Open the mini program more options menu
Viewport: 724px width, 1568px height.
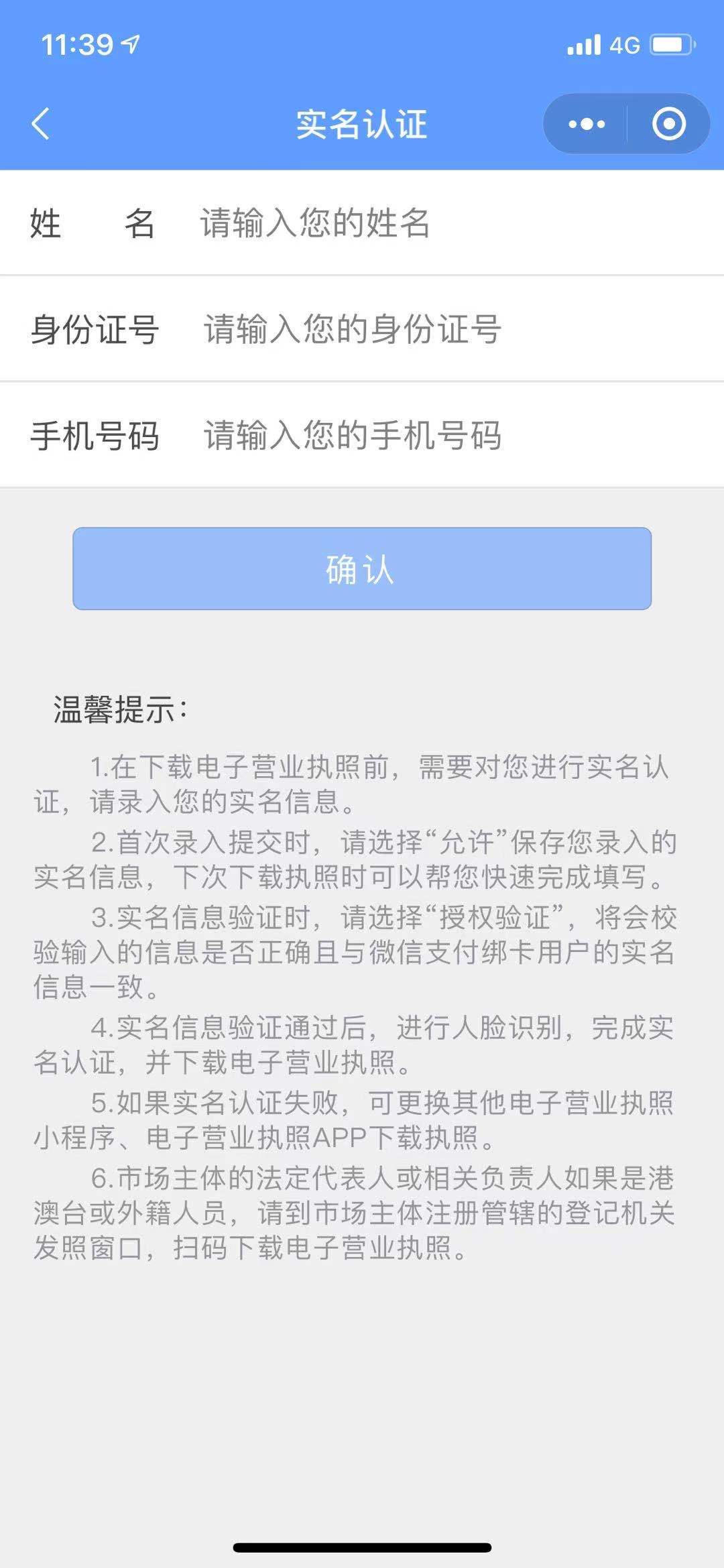click(587, 124)
